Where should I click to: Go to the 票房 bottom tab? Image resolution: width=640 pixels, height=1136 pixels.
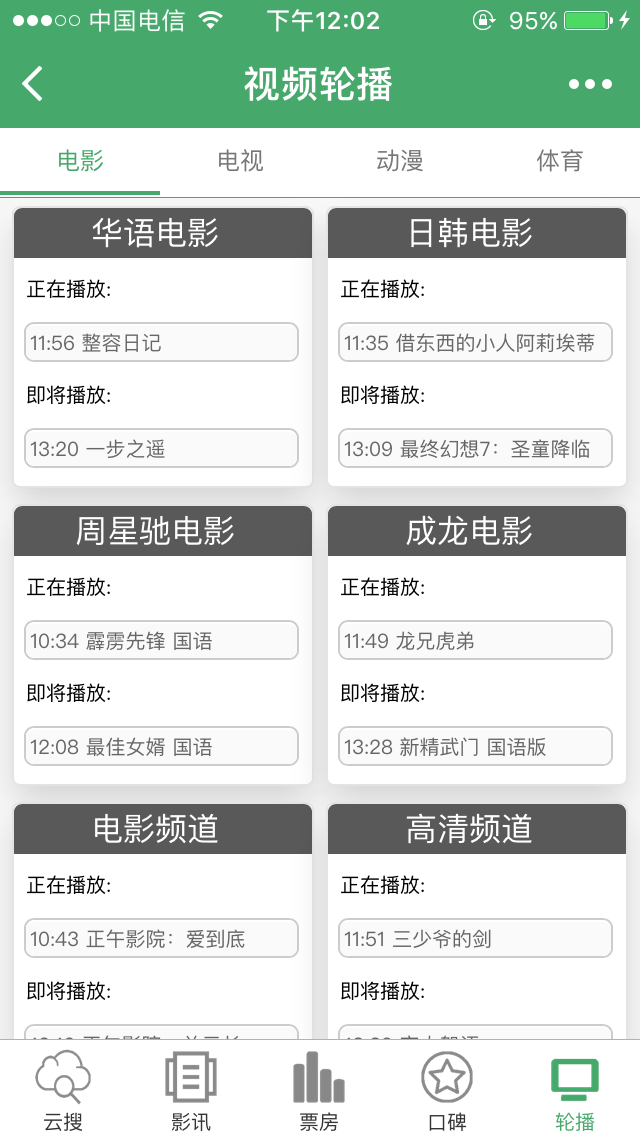319,1090
